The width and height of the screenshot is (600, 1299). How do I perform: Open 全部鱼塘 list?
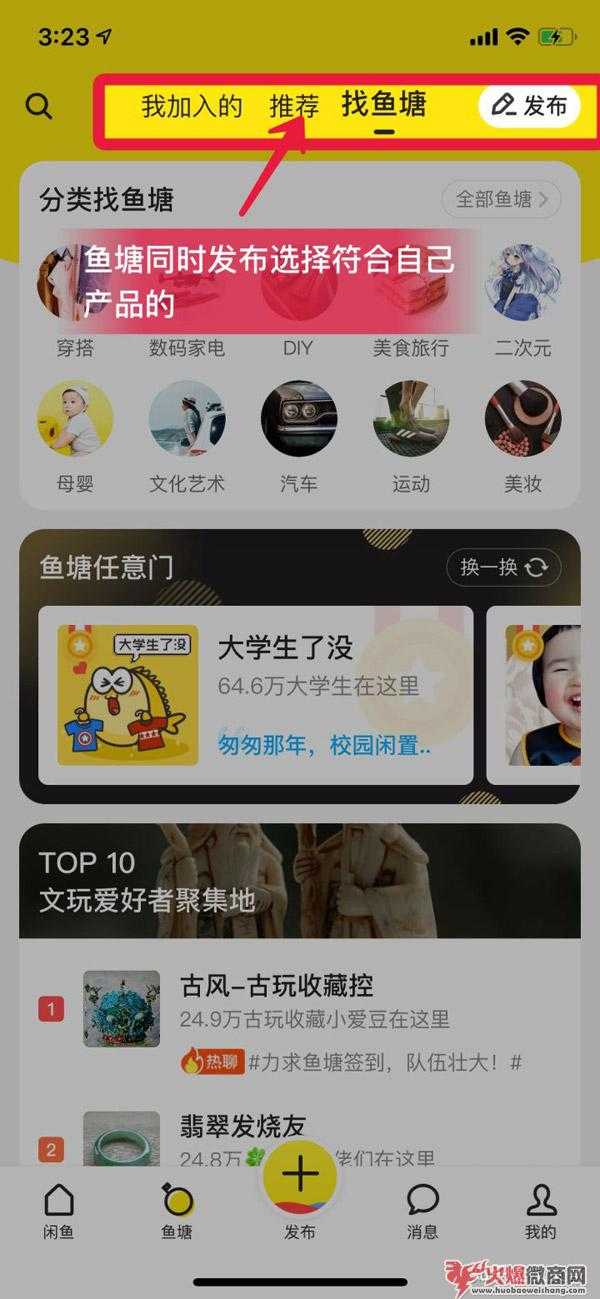tap(501, 199)
